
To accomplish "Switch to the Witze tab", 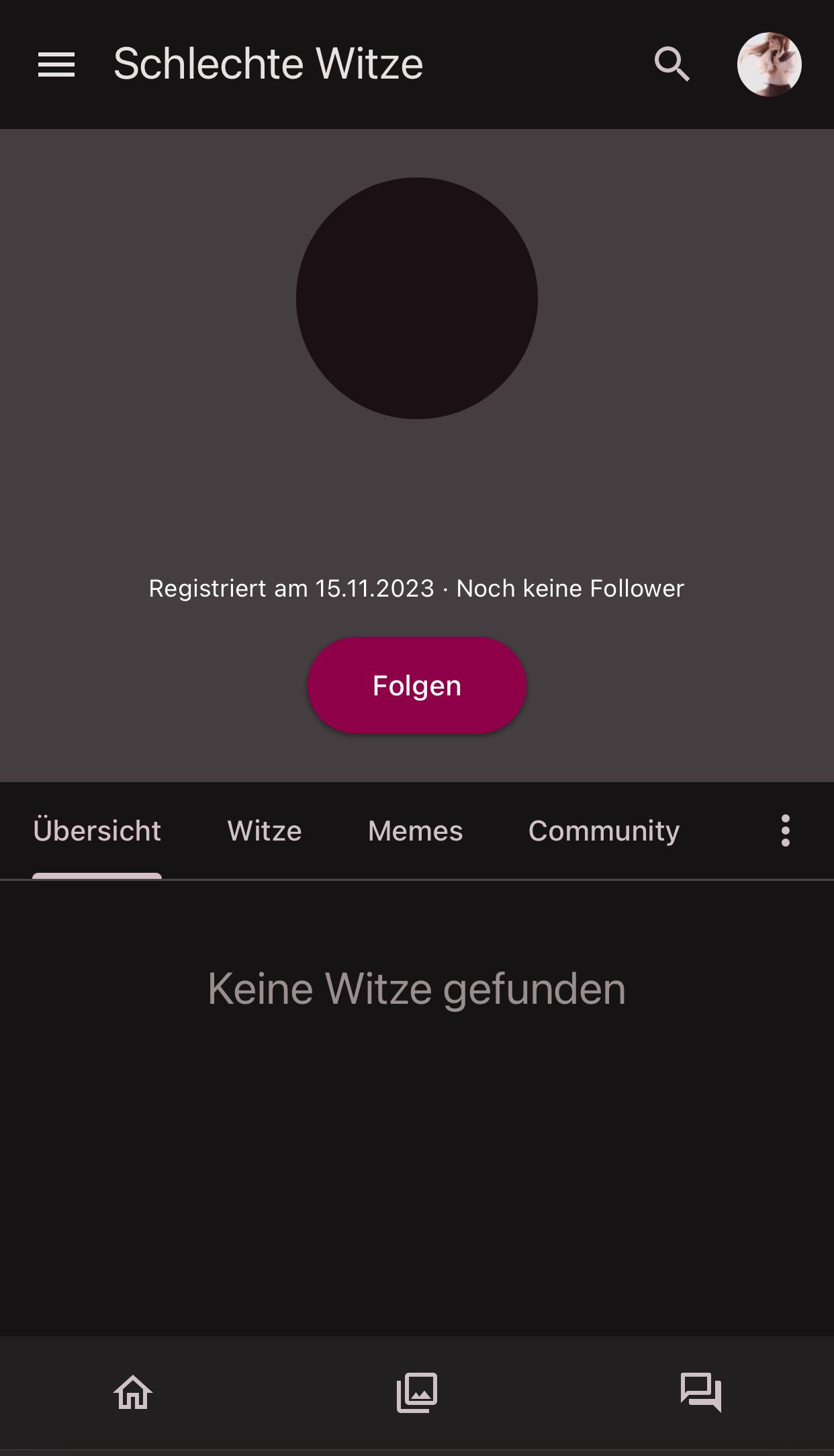I will tap(265, 831).
